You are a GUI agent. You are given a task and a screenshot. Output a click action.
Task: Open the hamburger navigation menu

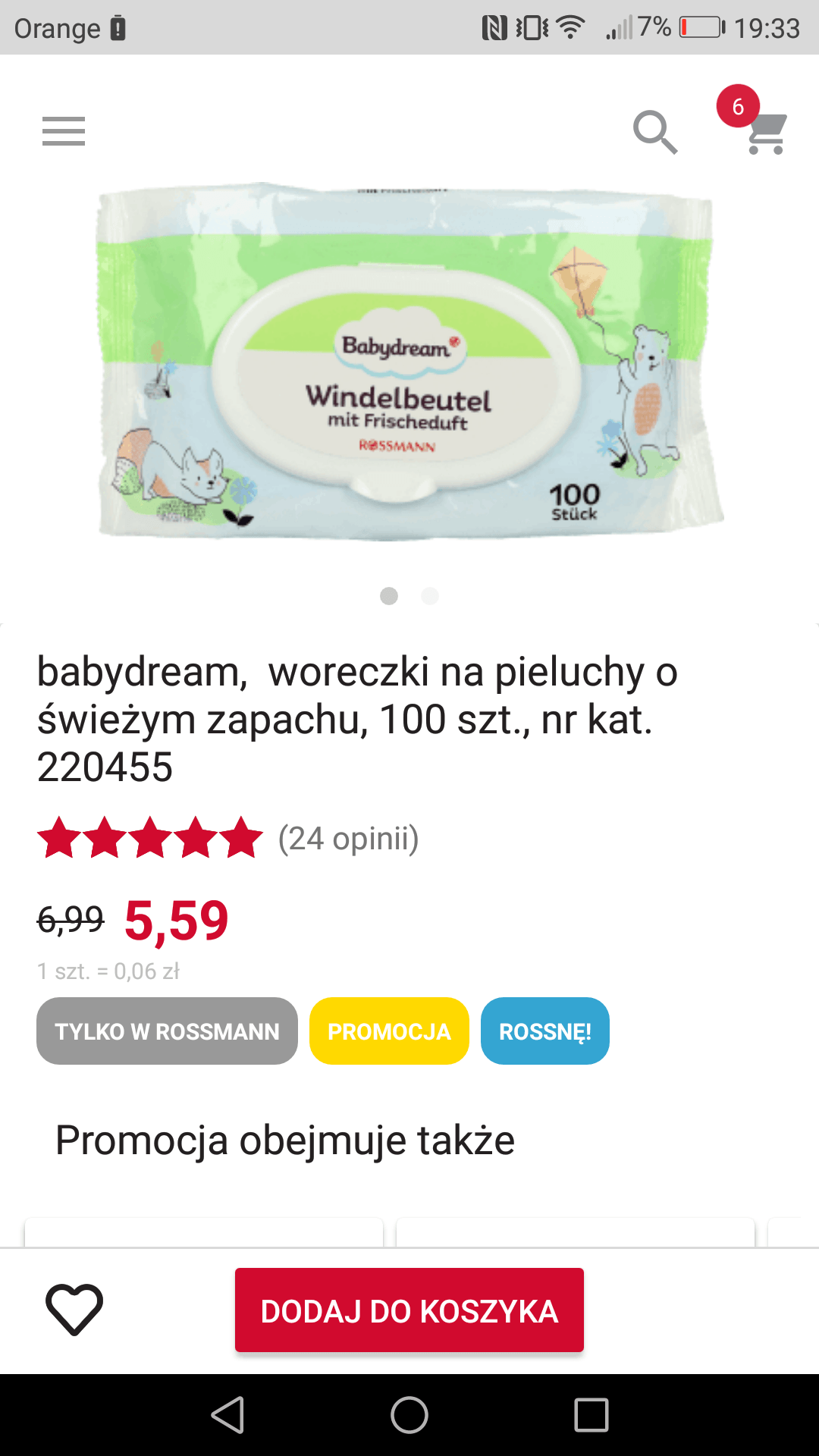click(64, 131)
